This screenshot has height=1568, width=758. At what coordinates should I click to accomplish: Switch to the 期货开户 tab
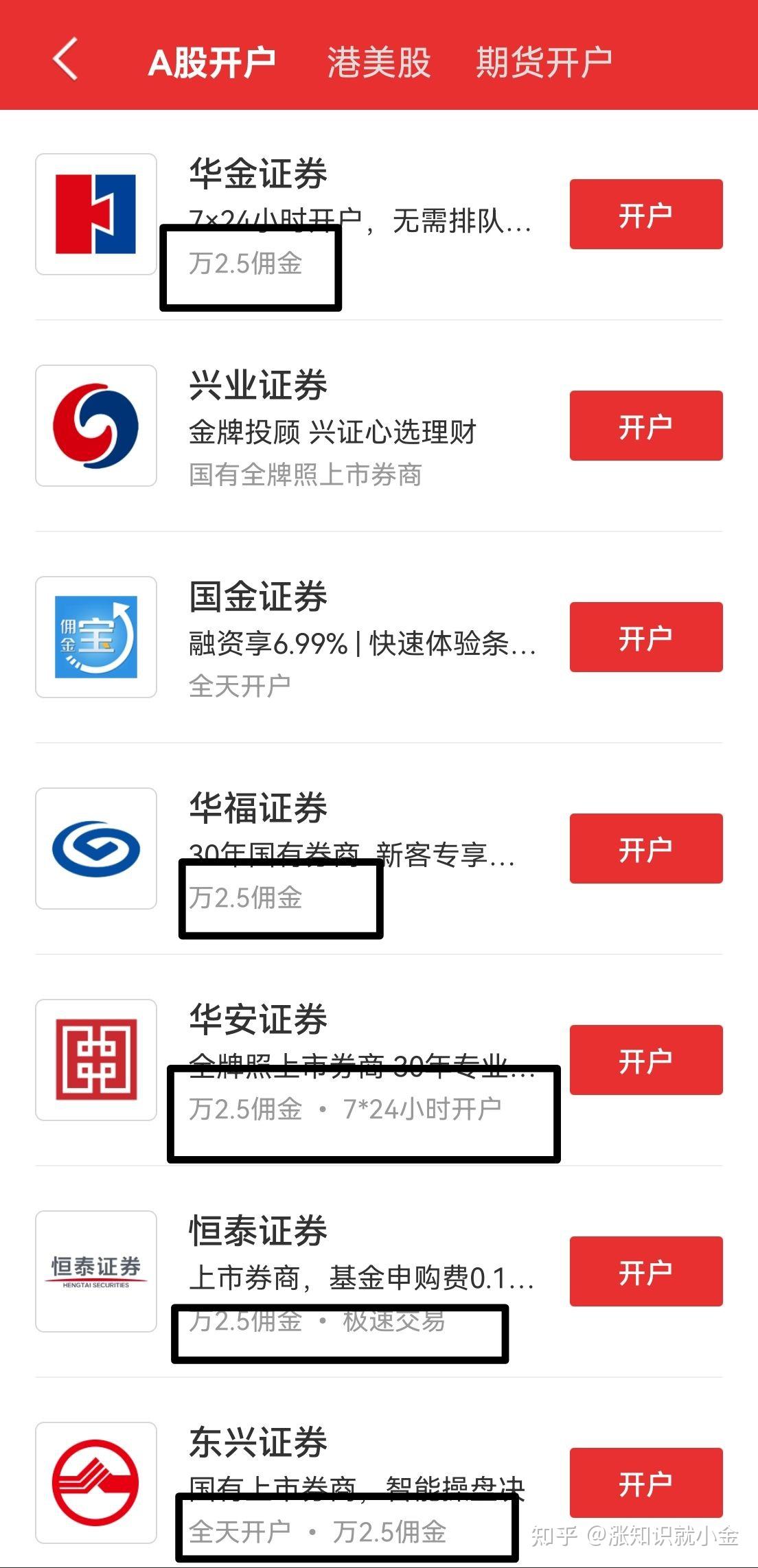pos(544,63)
